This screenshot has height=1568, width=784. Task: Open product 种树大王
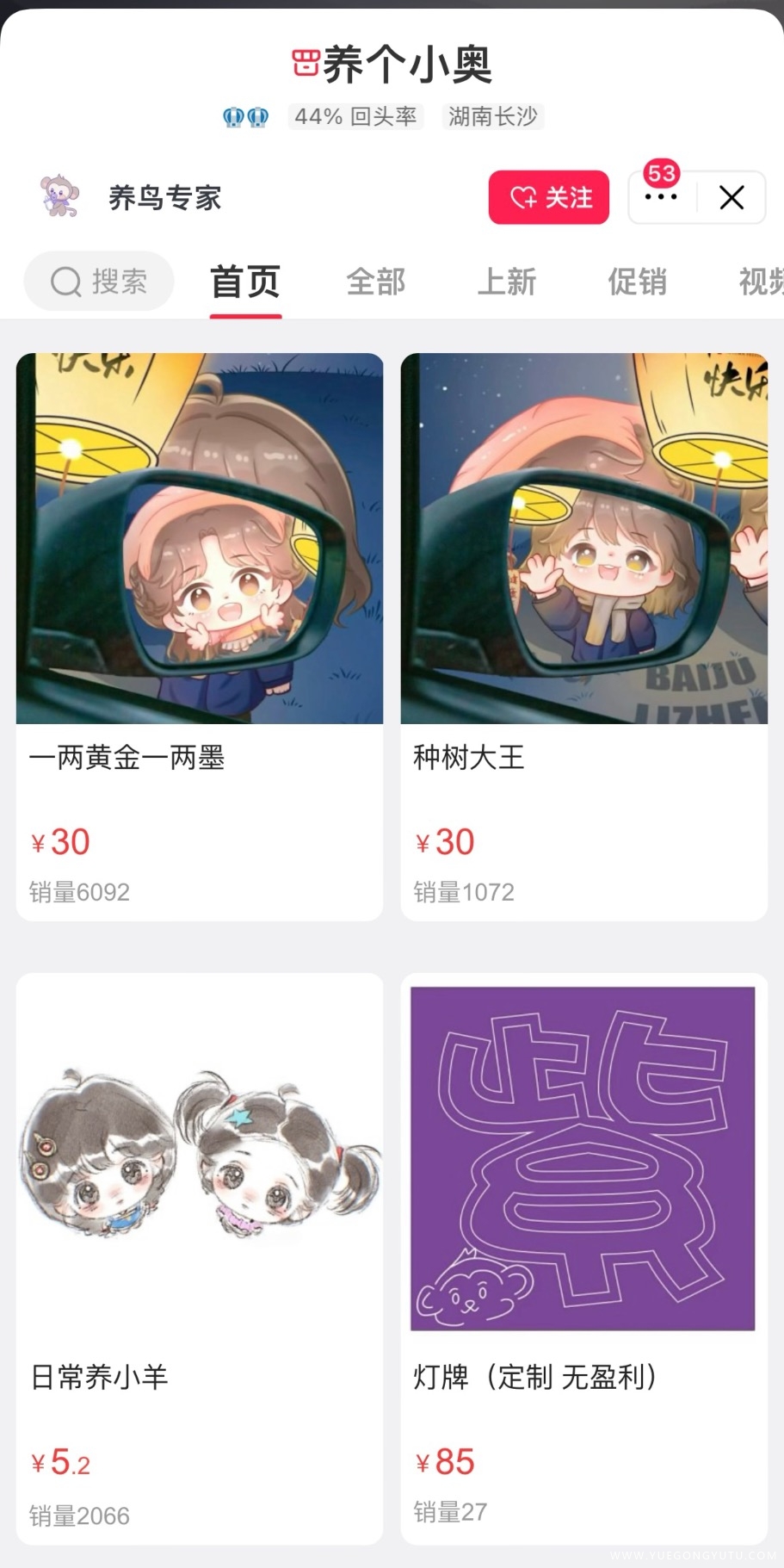click(583, 603)
